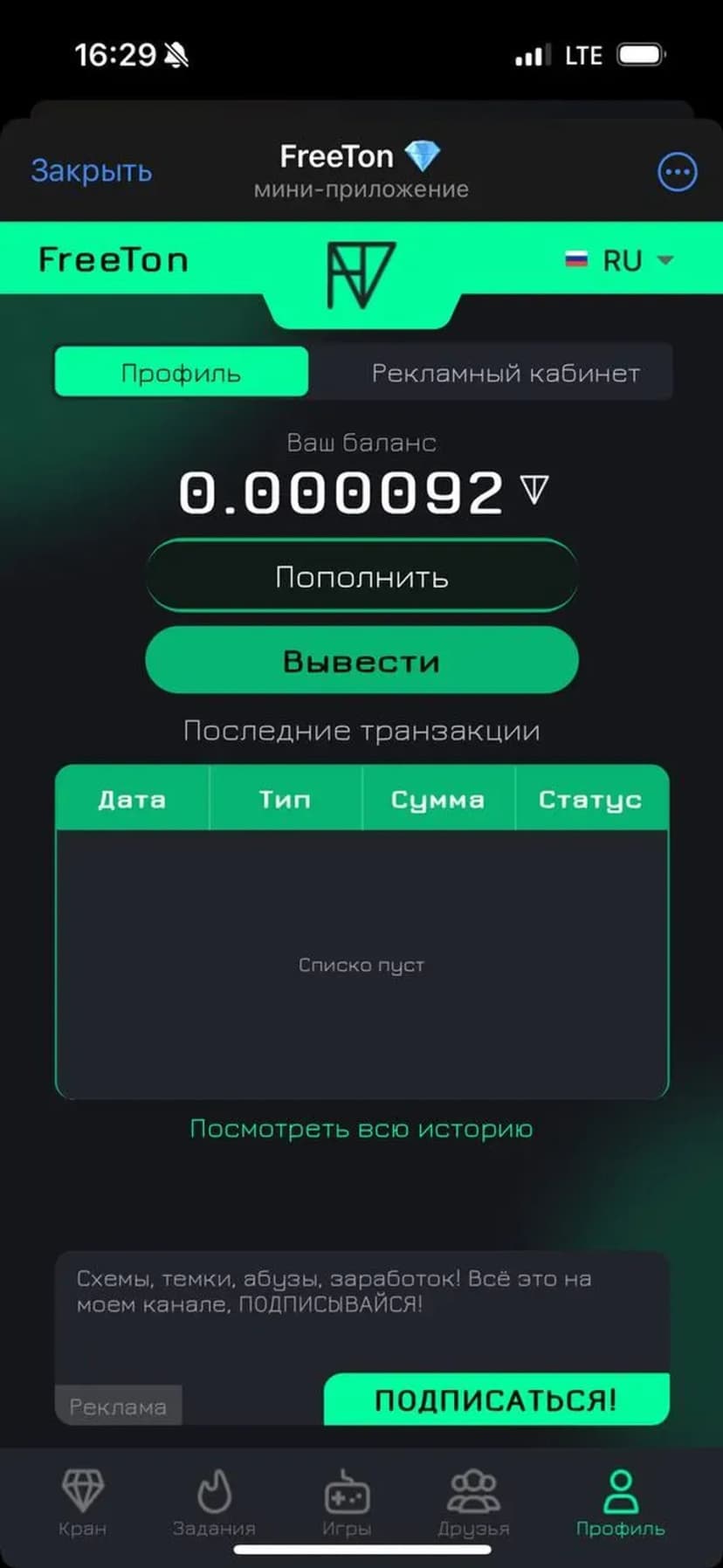Select Профиль in the bottom navigation
This screenshot has height=1568, width=723.
coord(620,1502)
